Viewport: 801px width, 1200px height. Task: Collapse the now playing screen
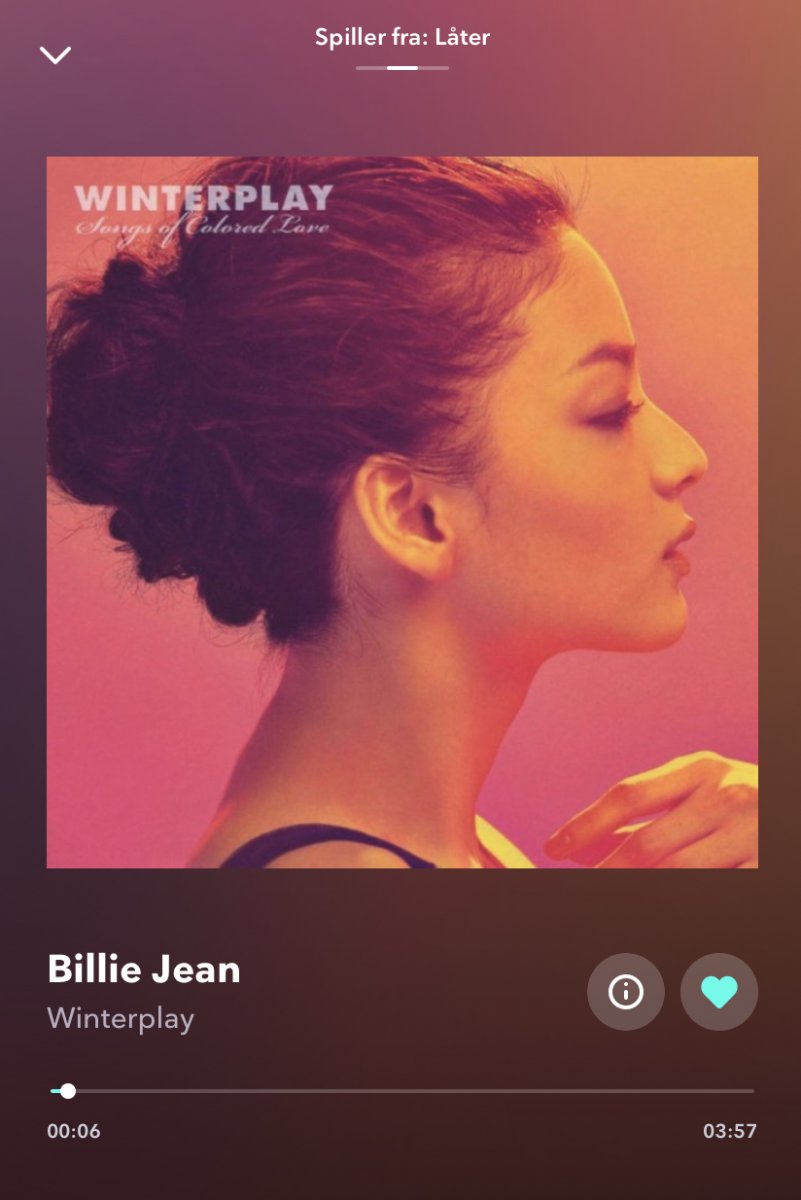[55, 55]
